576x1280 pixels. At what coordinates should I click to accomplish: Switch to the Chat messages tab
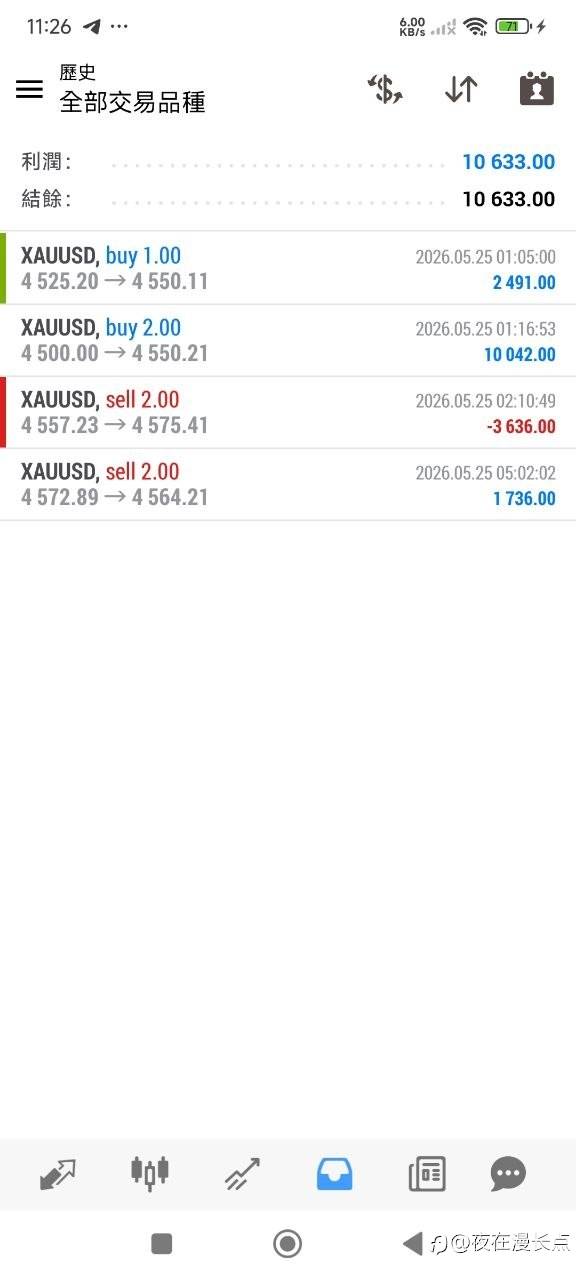509,1173
